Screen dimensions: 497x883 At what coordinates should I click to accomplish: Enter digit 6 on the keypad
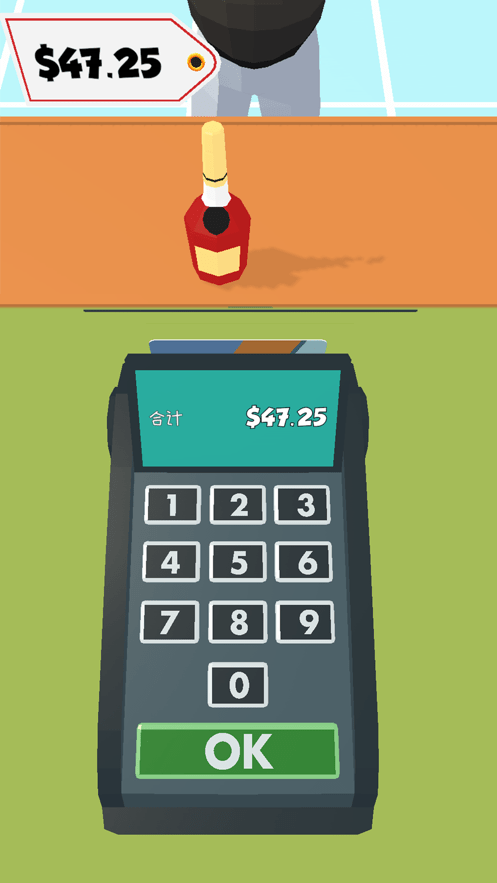coord(304,562)
